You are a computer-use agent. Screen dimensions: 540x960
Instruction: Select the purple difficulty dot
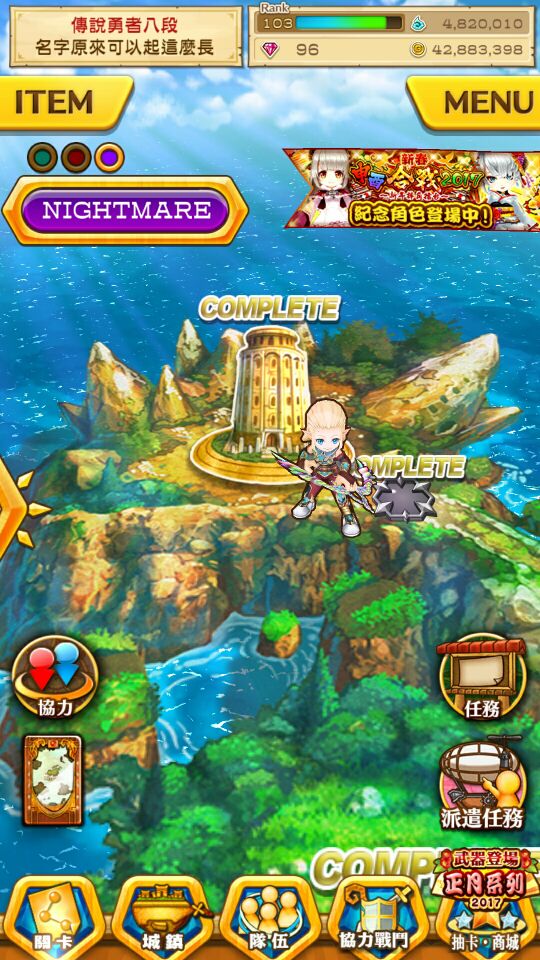110,158
